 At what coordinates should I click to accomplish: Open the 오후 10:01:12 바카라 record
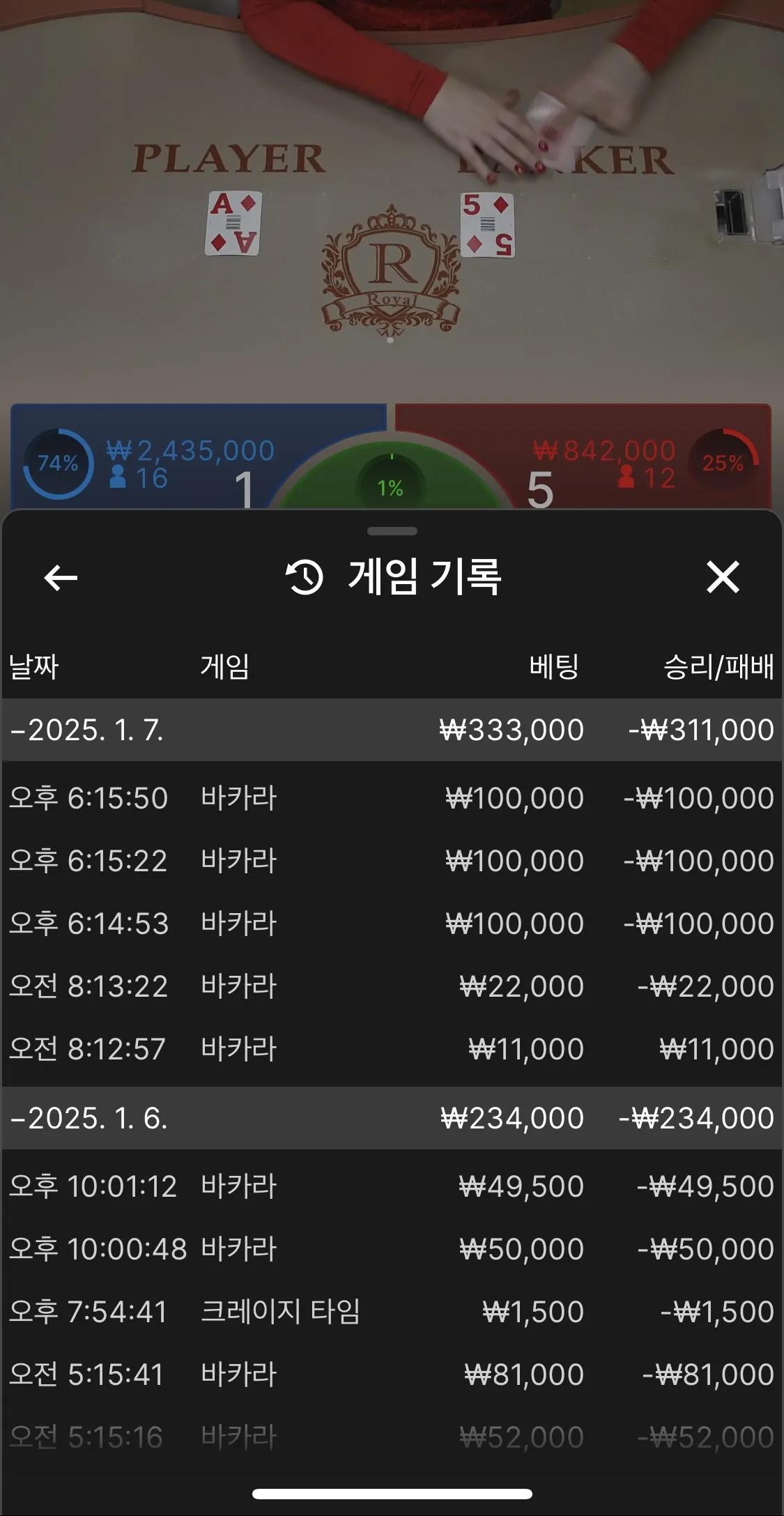tap(392, 1186)
